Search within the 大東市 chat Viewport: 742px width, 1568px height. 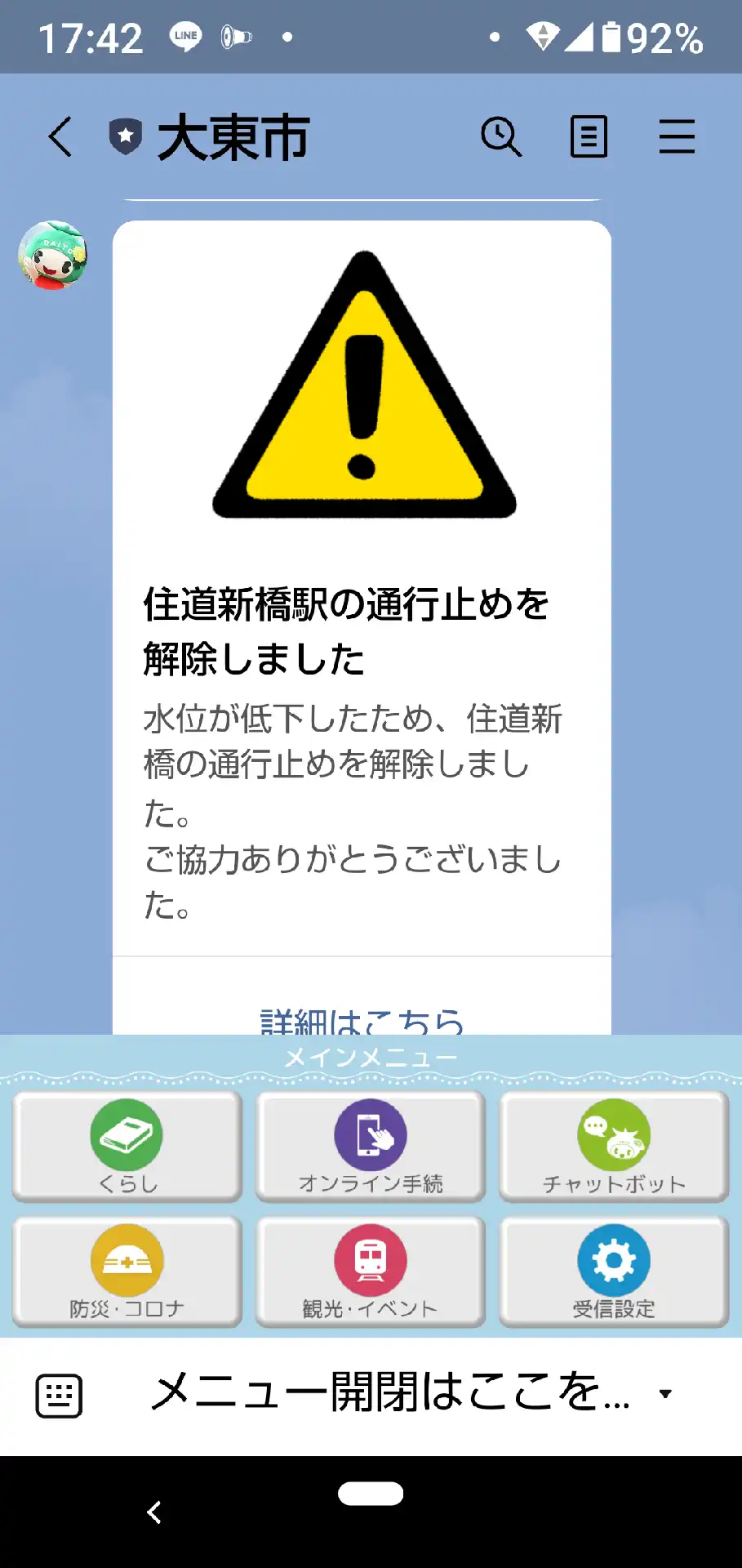[x=500, y=136]
